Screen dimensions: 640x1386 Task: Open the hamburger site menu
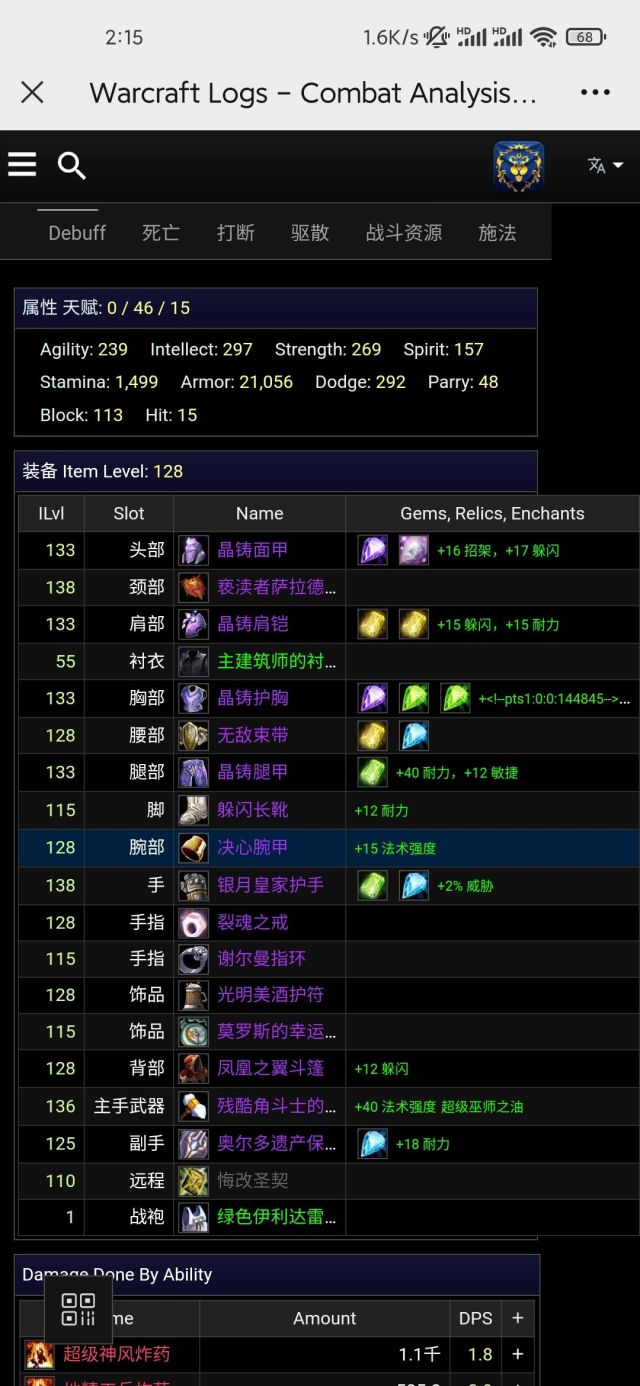click(22, 165)
